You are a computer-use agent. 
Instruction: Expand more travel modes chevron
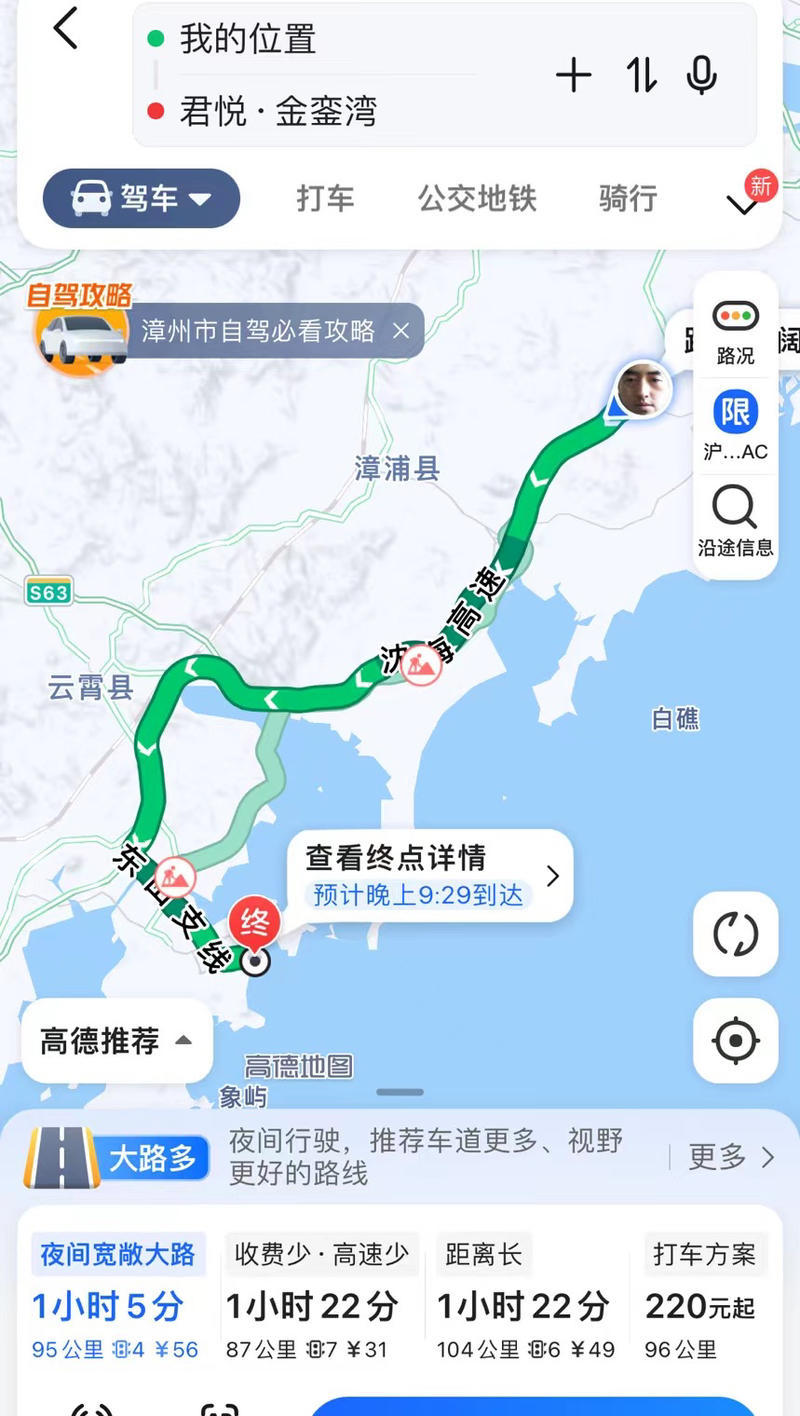[x=743, y=204]
